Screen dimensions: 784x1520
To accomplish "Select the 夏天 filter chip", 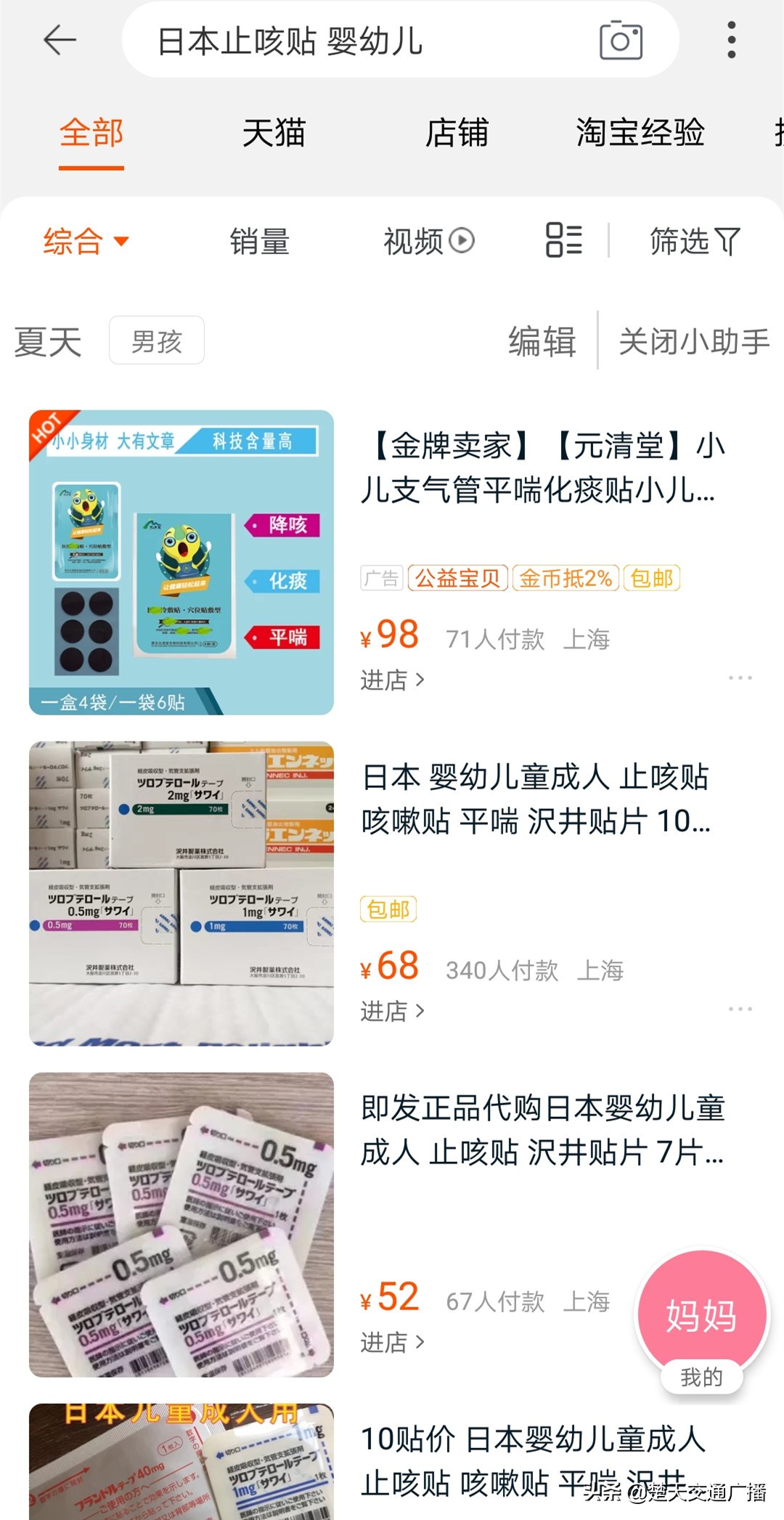I will pos(48,340).
